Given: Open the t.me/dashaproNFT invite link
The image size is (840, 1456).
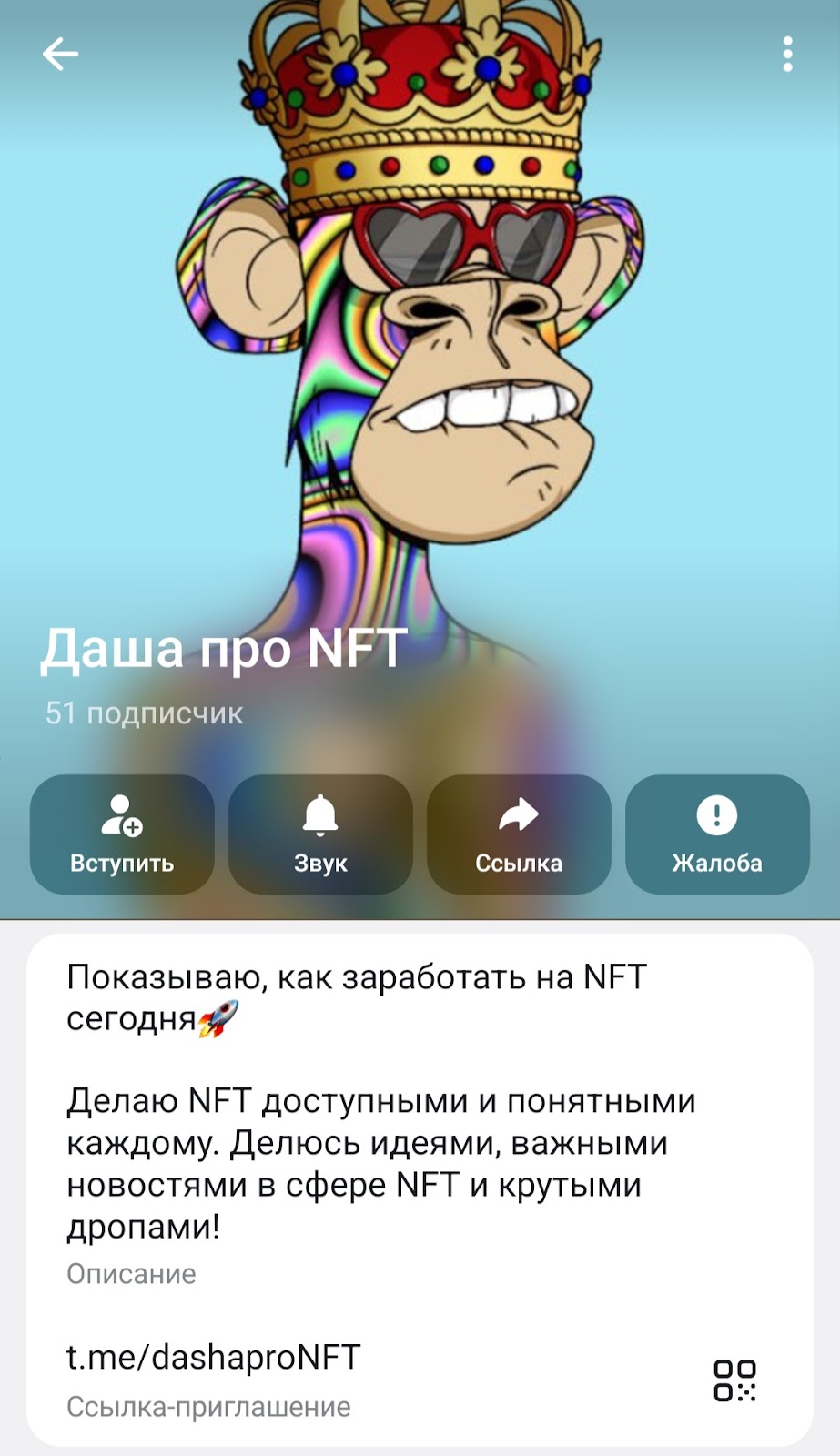Looking at the screenshot, I should point(213,1358).
